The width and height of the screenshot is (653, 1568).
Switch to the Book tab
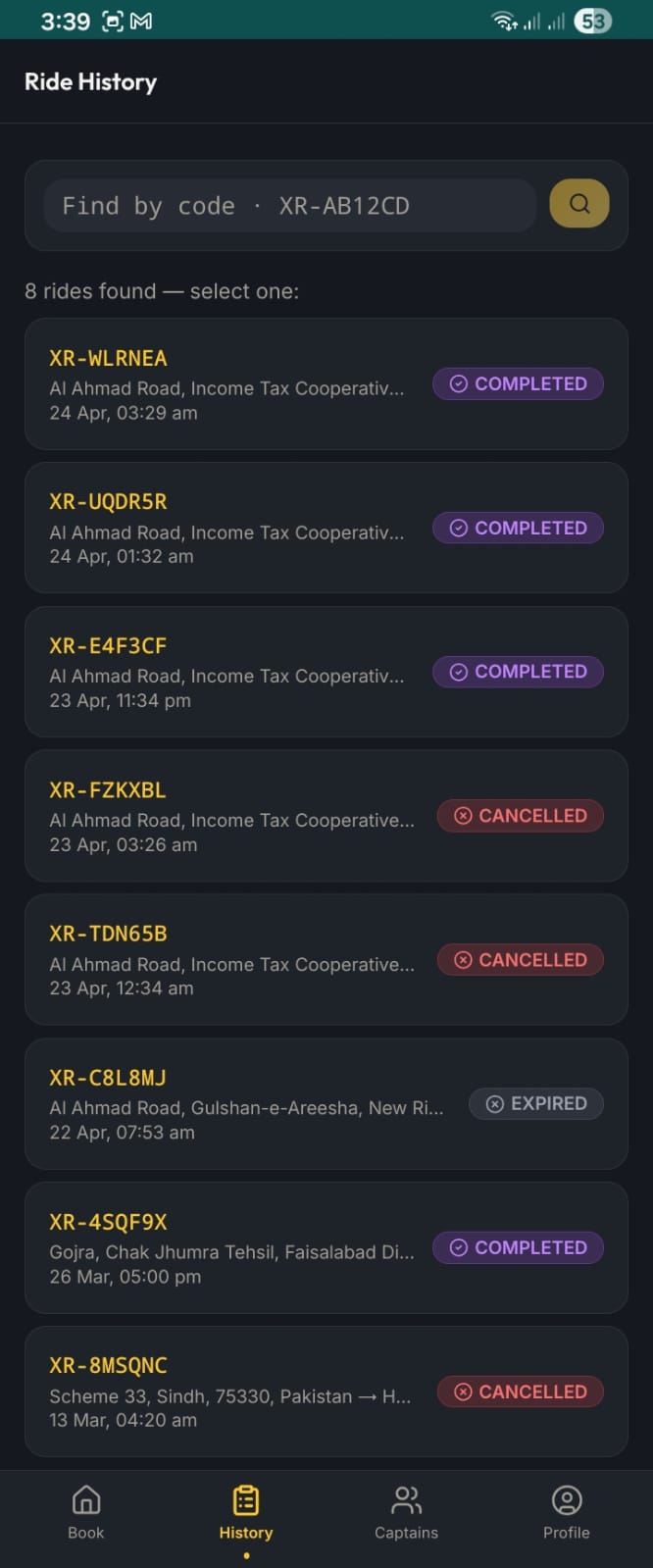click(86, 1512)
